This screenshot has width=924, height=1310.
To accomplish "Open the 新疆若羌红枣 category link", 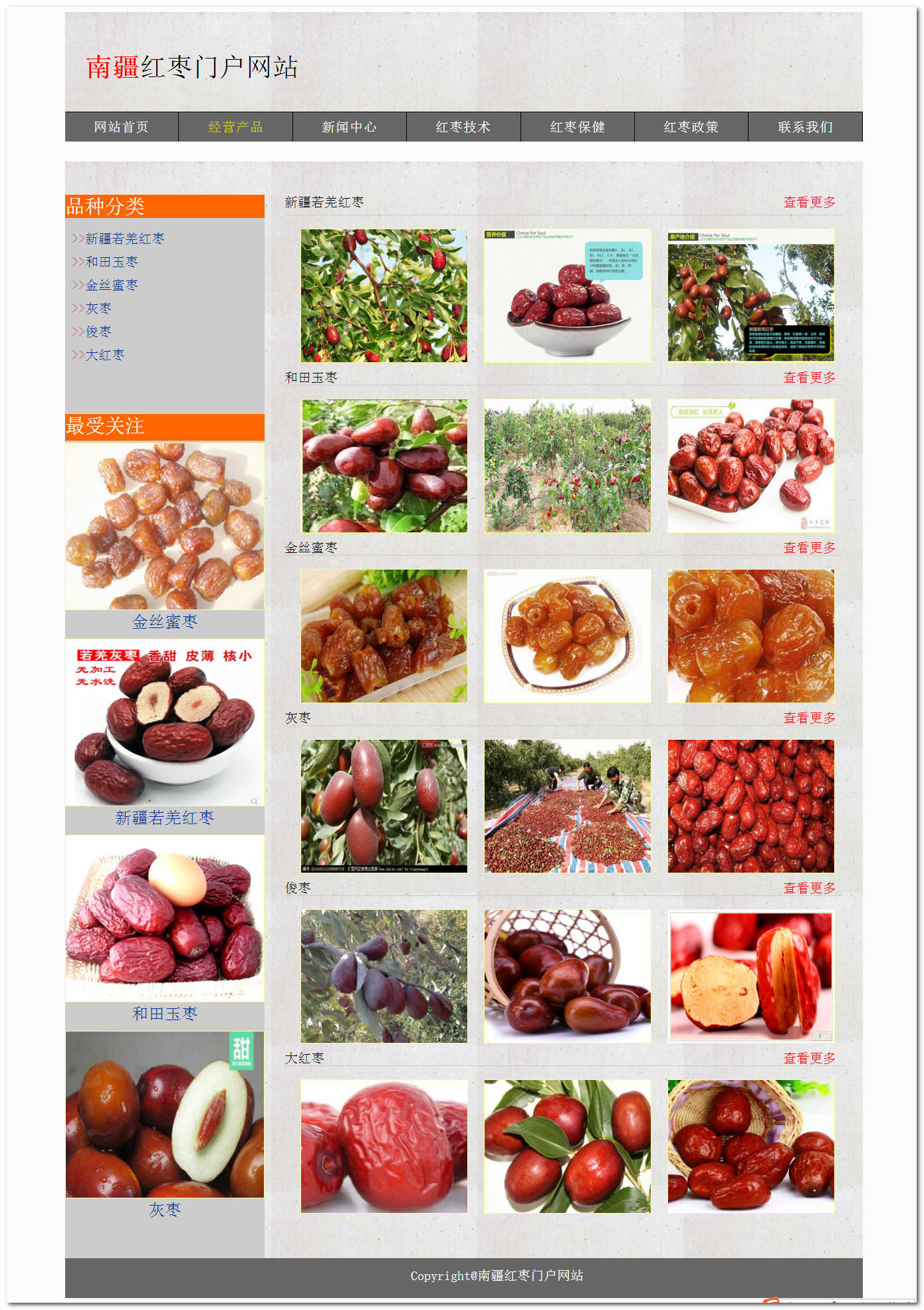I will [x=124, y=239].
